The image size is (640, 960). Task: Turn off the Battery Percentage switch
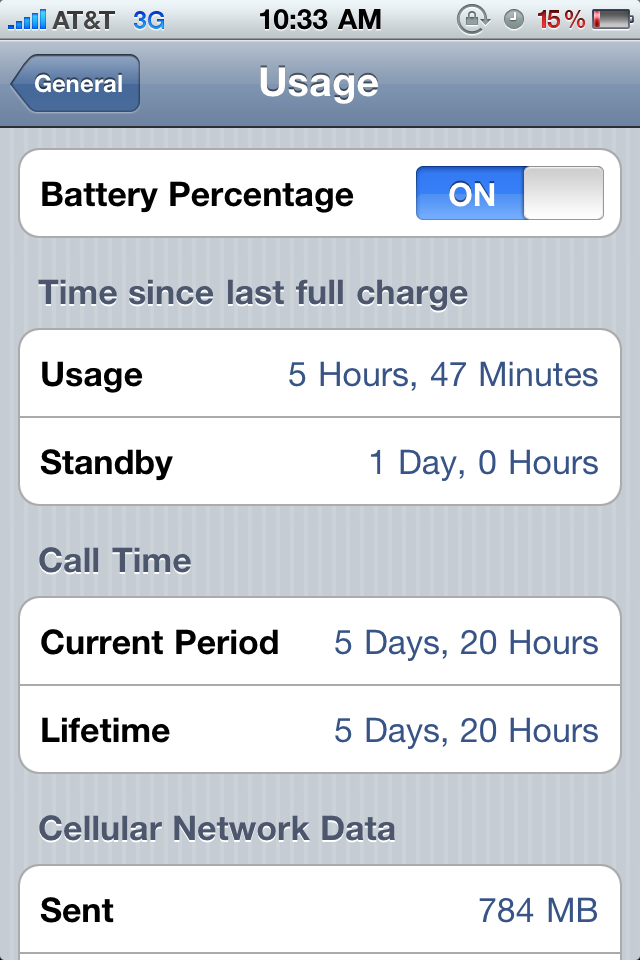[x=509, y=193]
